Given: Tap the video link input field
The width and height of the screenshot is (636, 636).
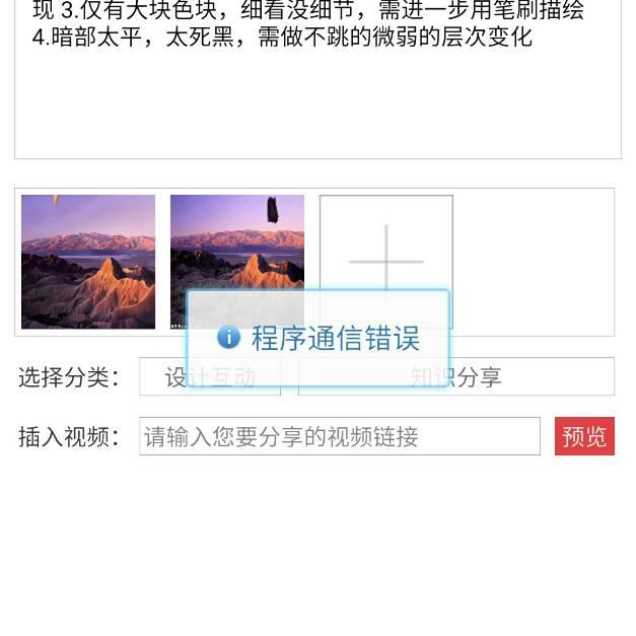Looking at the screenshot, I should [x=339, y=437].
